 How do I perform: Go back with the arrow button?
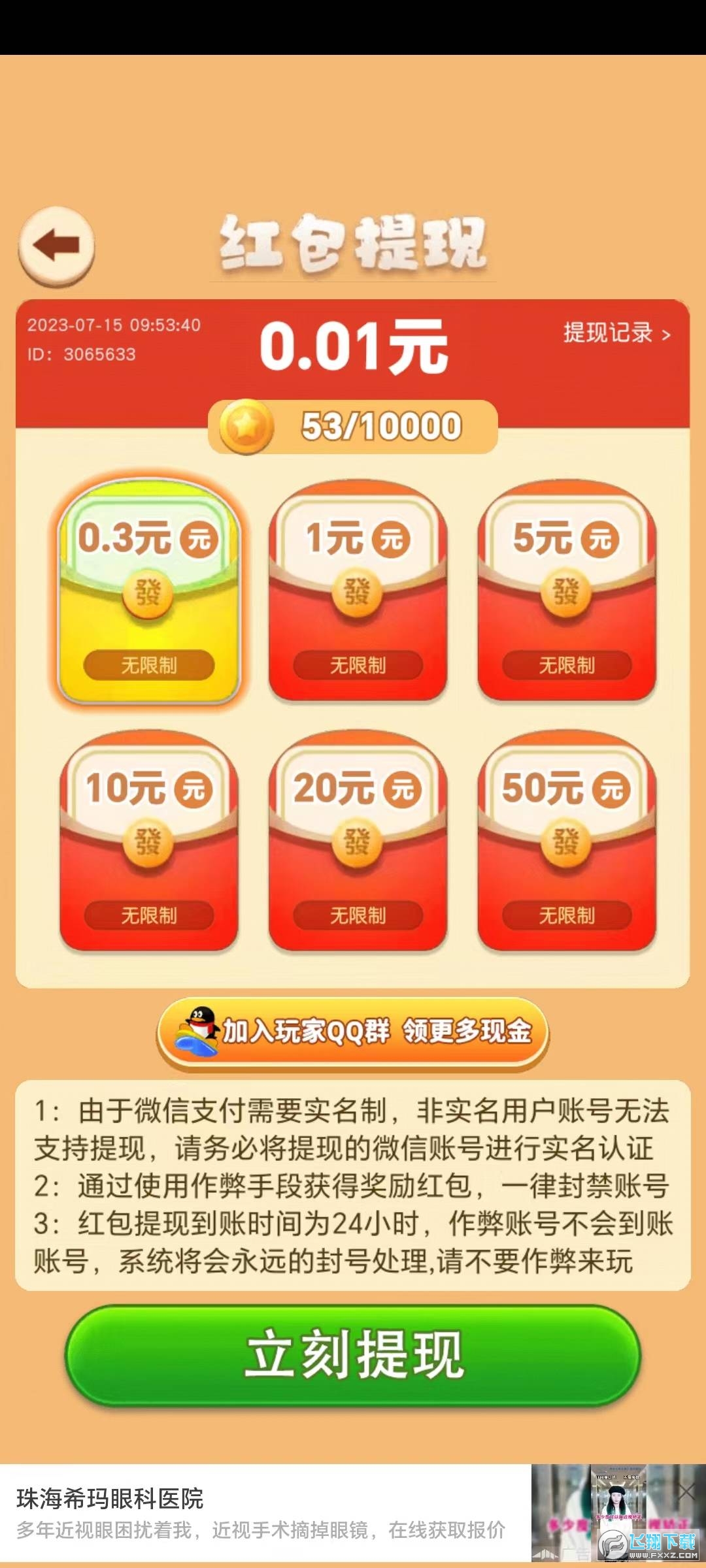click(x=56, y=246)
